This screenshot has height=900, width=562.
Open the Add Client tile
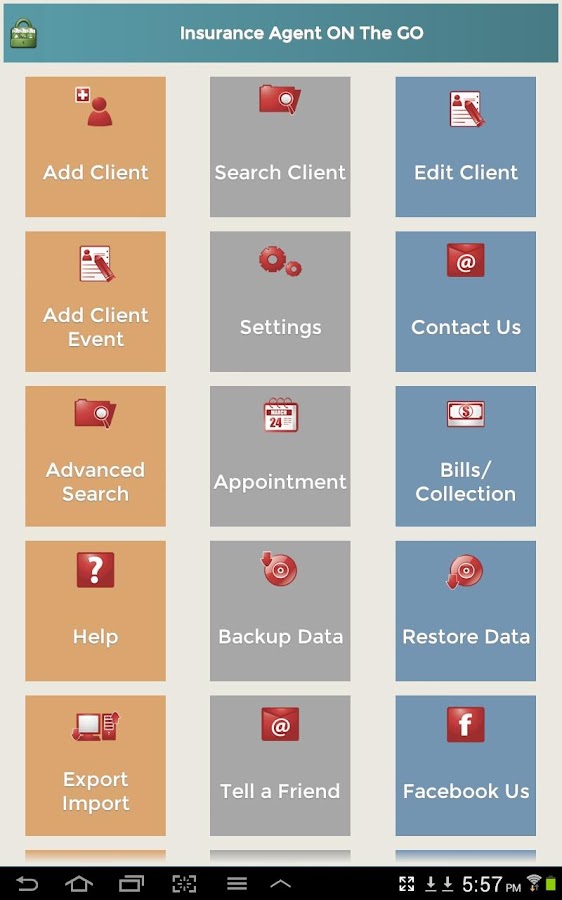(95, 147)
